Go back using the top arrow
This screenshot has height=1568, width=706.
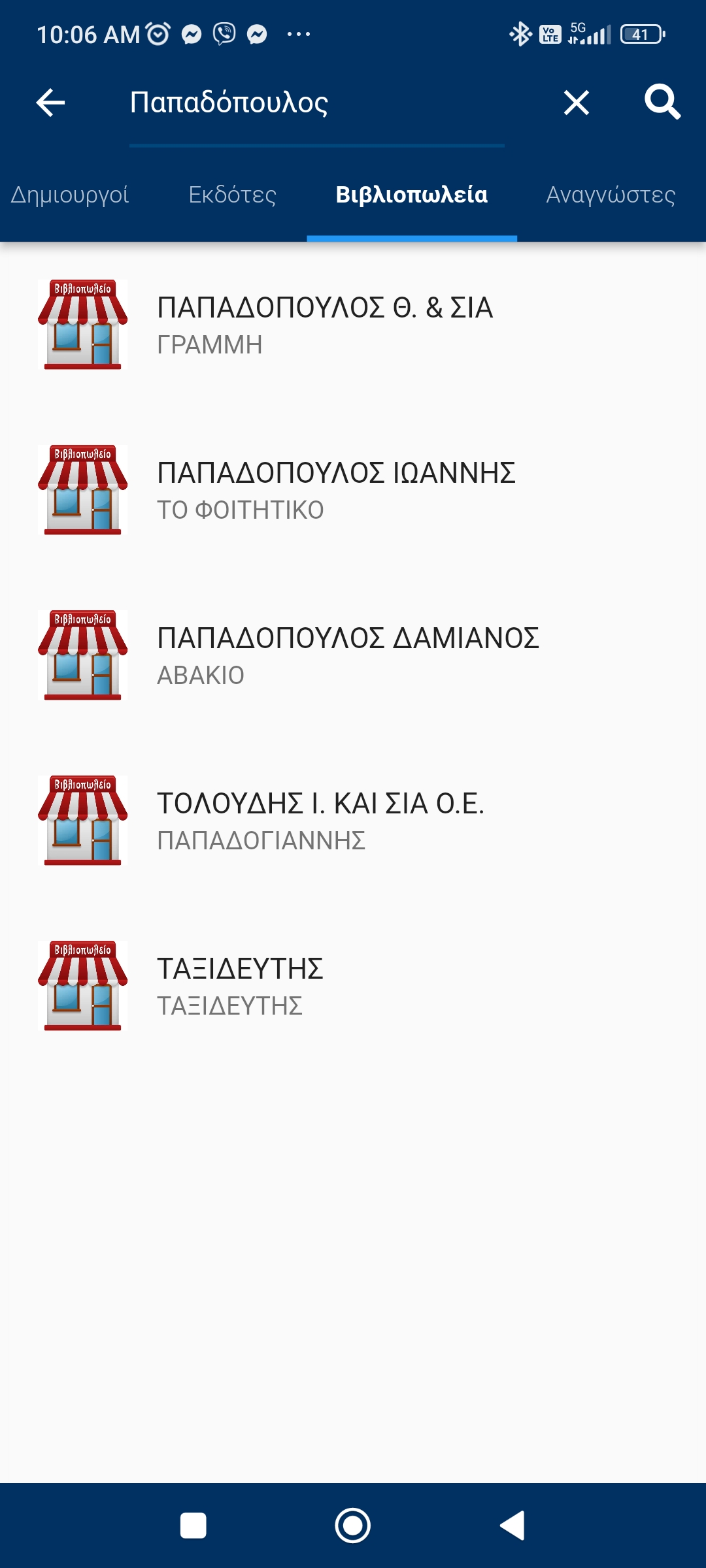tap(50, 103)
